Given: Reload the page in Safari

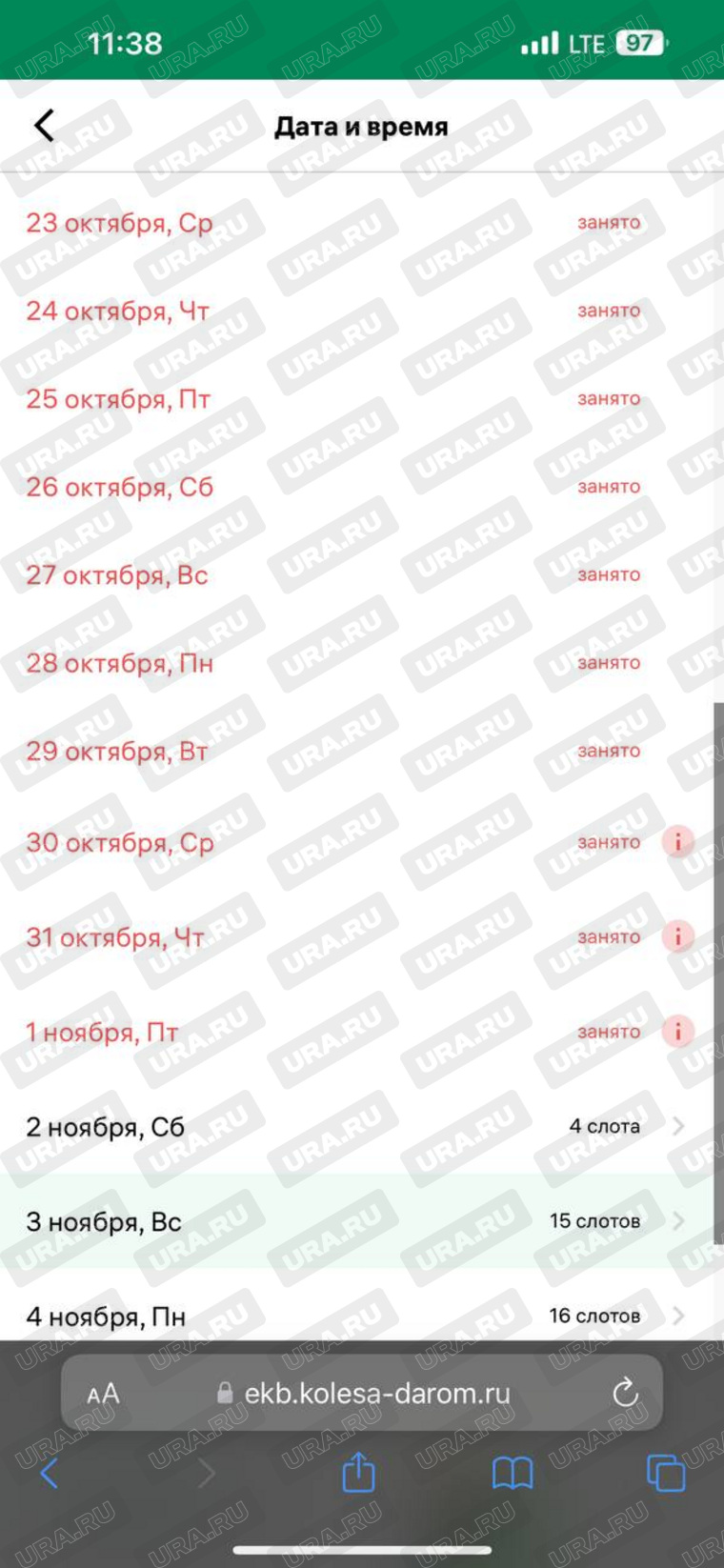Looking at the screenshot, I should [625, 1393].
